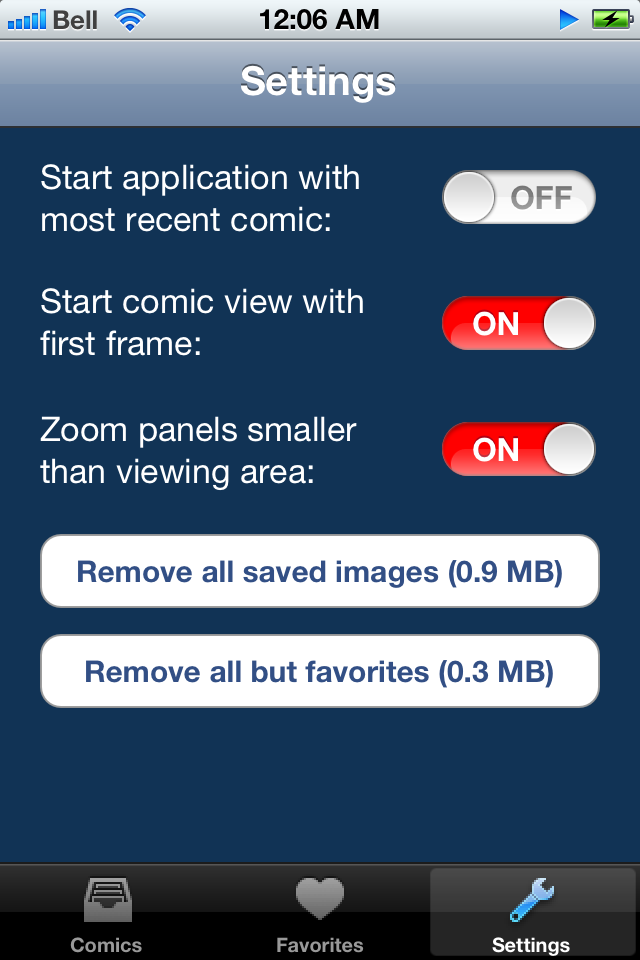Image resolution: width=640 pixels, height=960 pixels.
Task: Tap the Settings tab
Action: pyautogui.click(x=531, y=913)
